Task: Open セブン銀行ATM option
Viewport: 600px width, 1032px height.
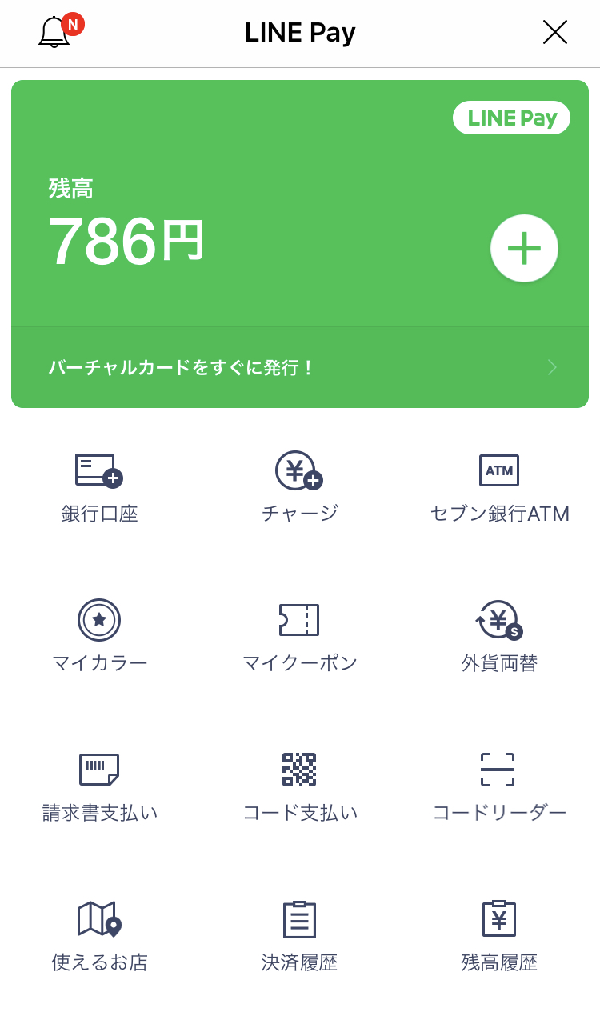Action: click(x=499, y=488)
